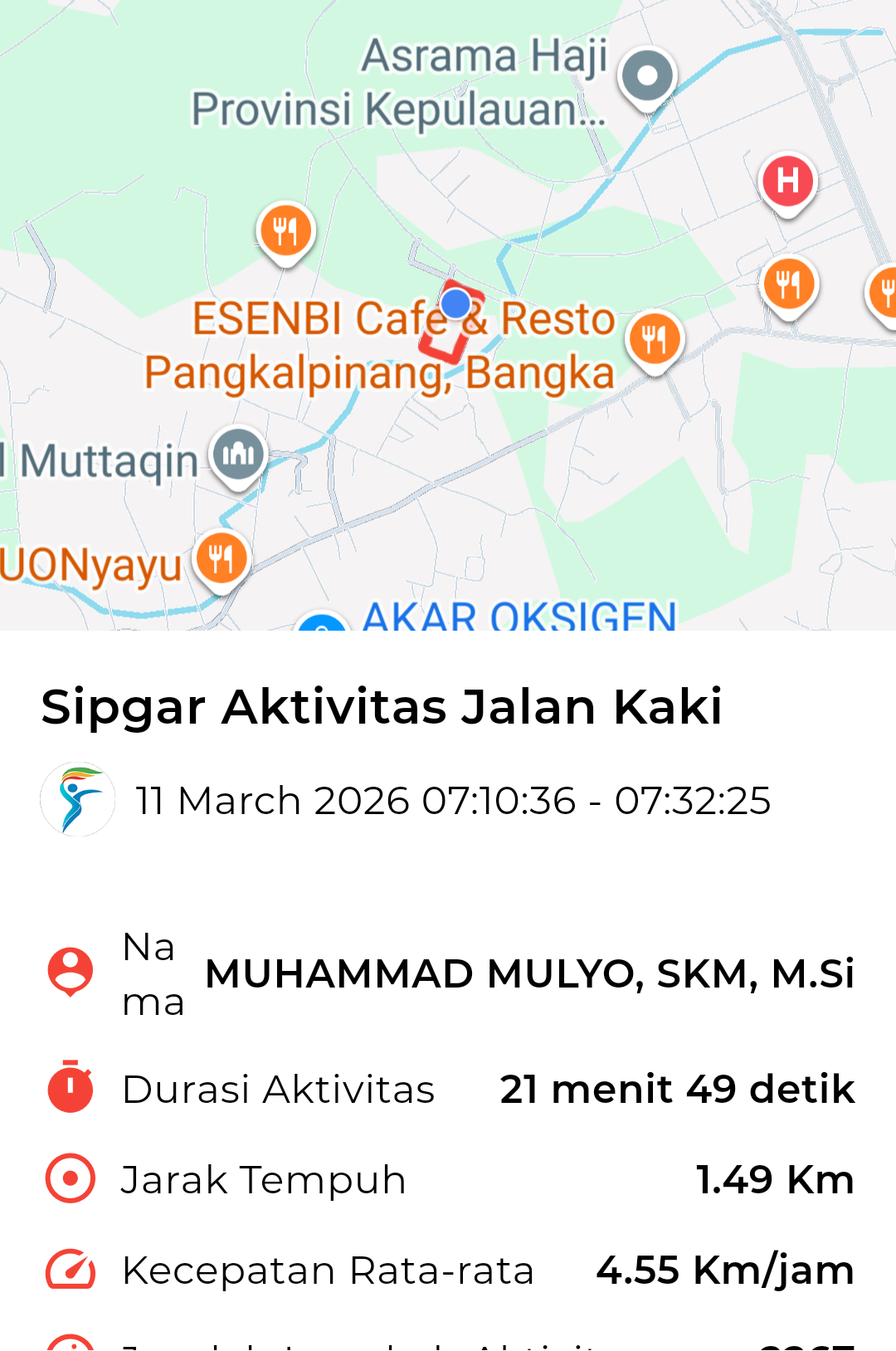The image size is (896, 1351).
Task: Select the Asrama Haji Provinsi Kepulauan map pin
Action: 648,76
